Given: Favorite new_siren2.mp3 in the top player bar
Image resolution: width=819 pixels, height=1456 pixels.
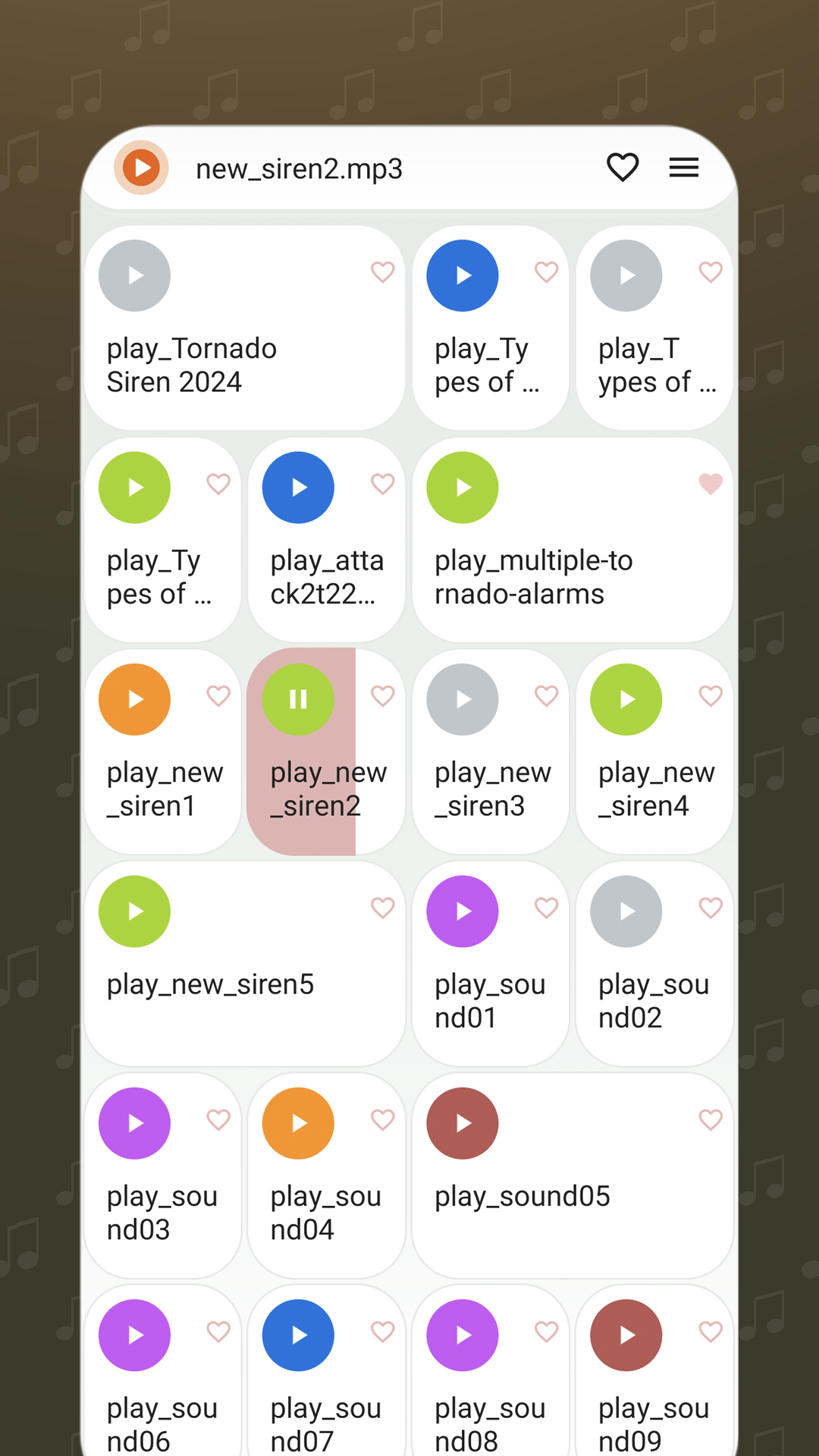Looking at the screenshot, I should click(623, 168).
